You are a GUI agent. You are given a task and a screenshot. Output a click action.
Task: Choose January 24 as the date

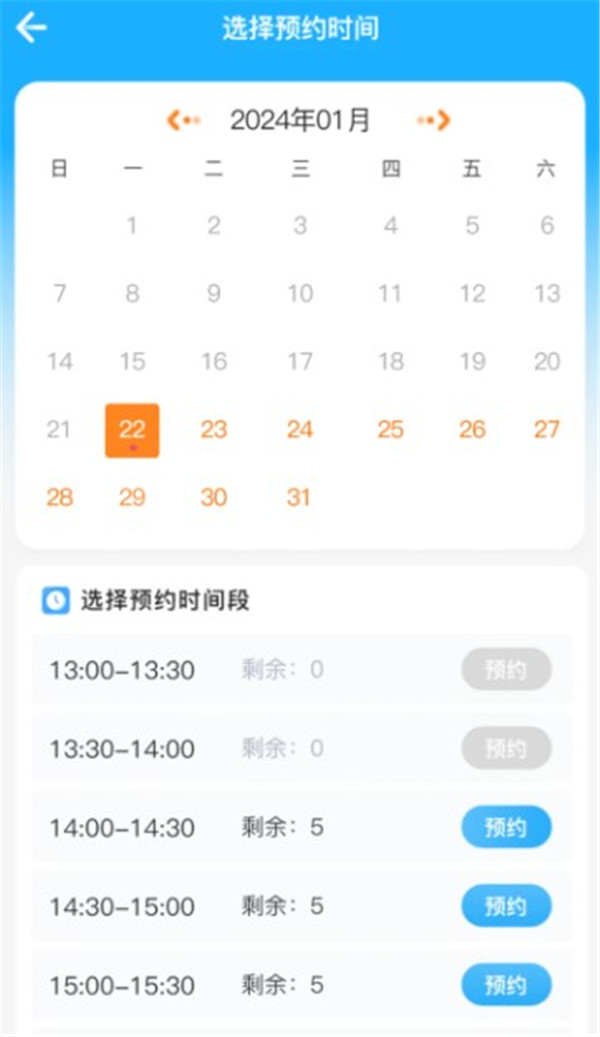point(300,430)
